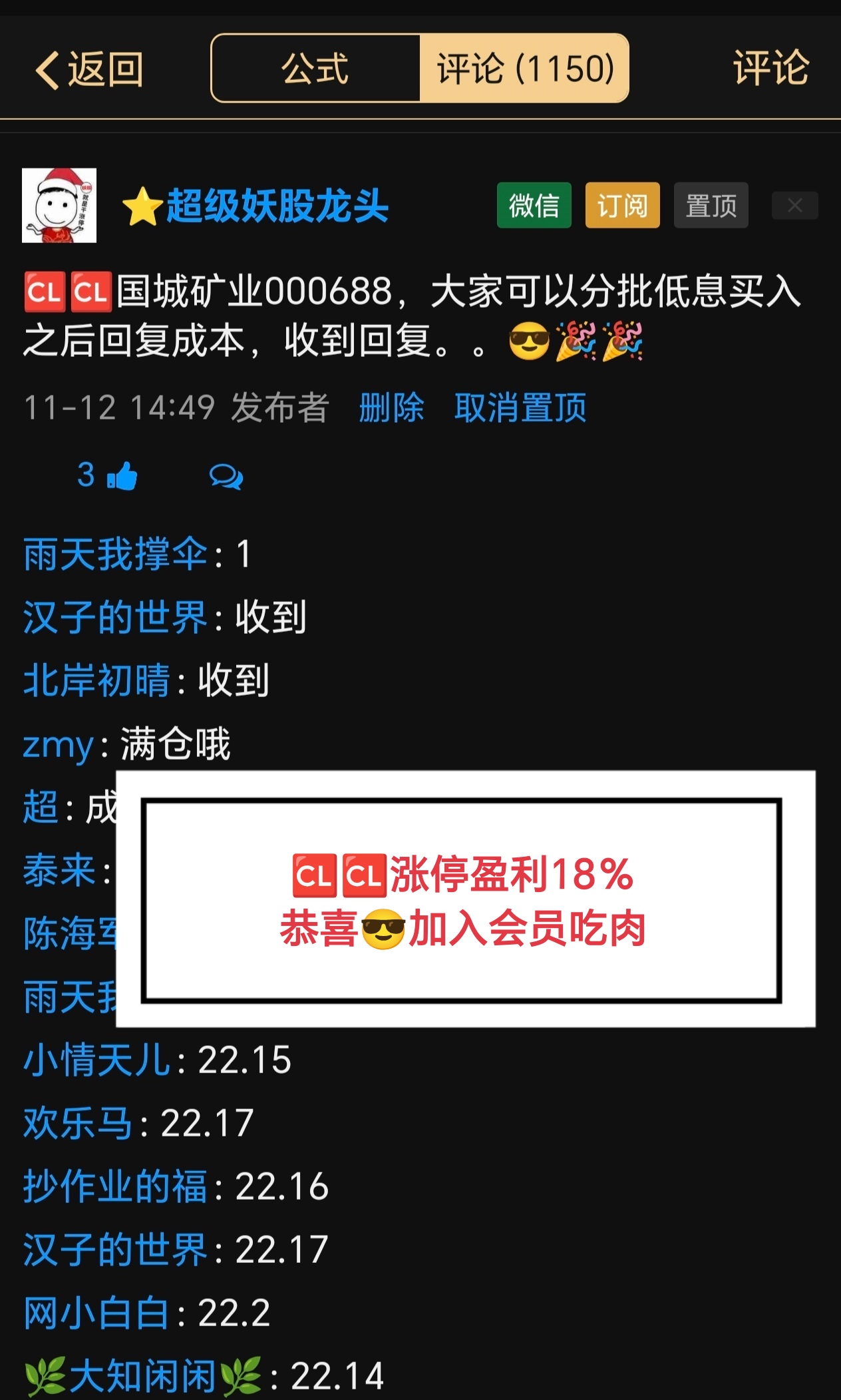Screen dimensions: 841x1400
Task: Open 小情天儿's user page
Action: coord(96,1060)
